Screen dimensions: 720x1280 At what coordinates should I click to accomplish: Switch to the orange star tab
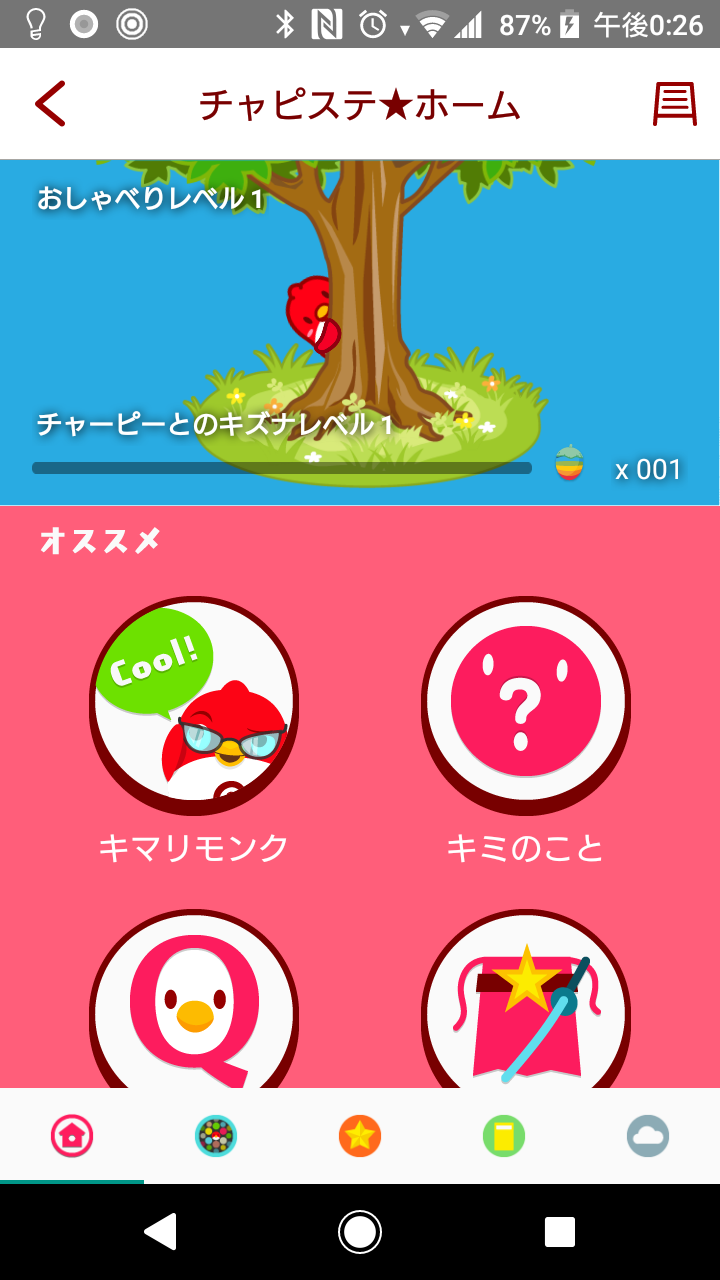coord(360,1136)
